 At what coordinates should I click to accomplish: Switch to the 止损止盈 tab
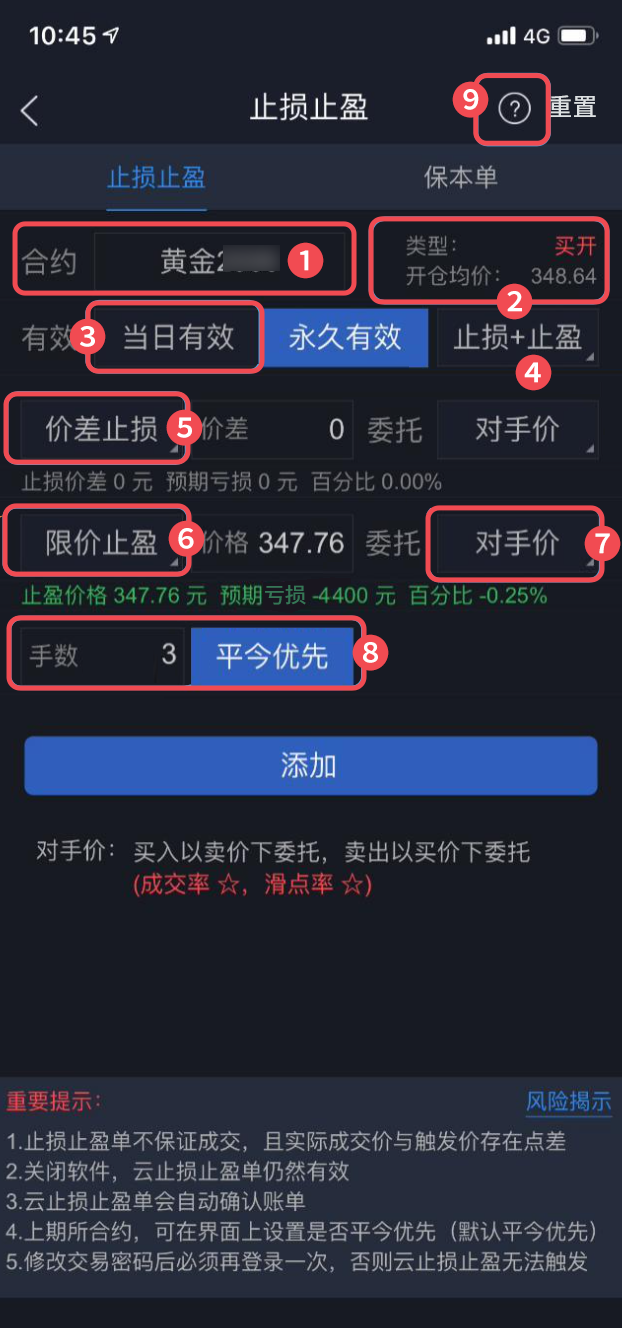[156, 178]
